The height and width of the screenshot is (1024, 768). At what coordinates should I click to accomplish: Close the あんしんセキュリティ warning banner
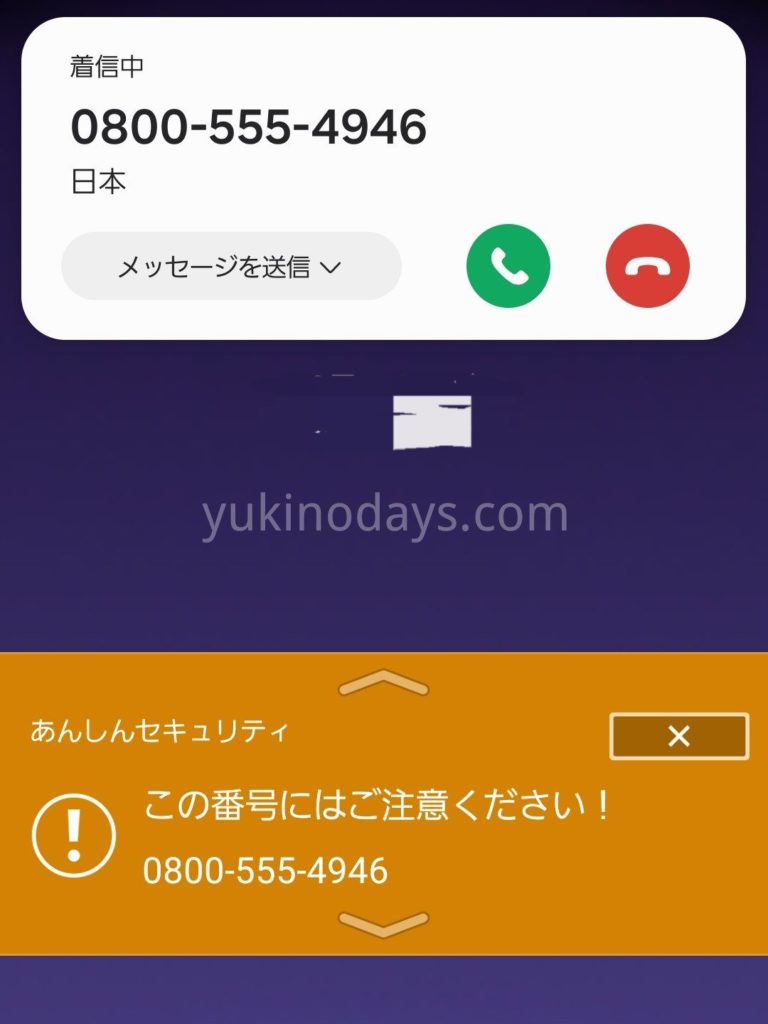coord(679,736)
